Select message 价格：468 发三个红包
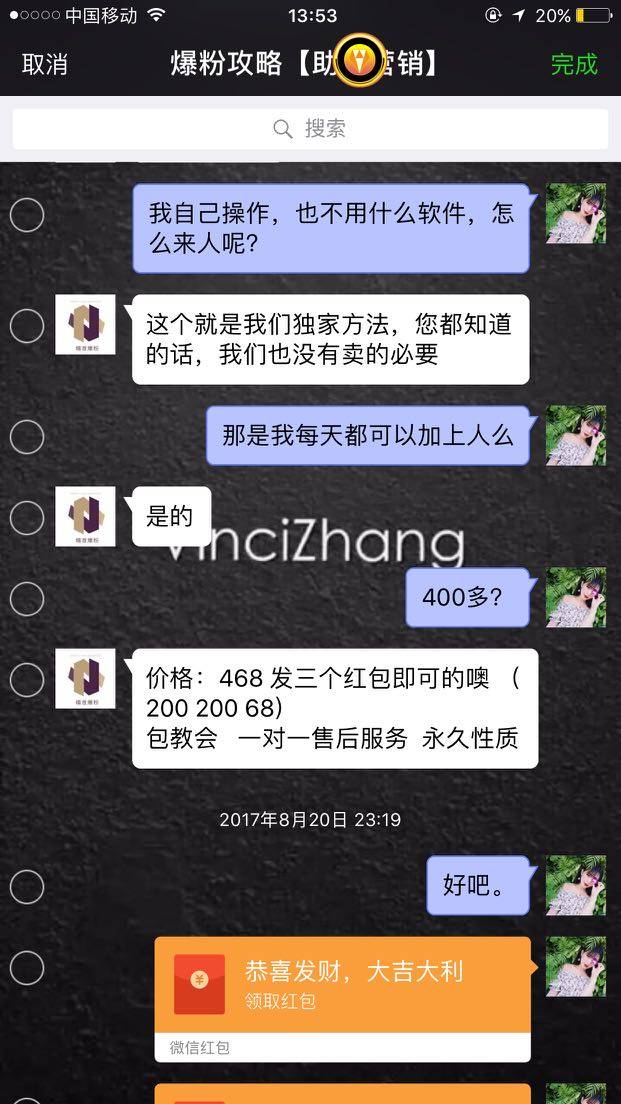Screen dimensions: 621x1104 pos(27,680)
